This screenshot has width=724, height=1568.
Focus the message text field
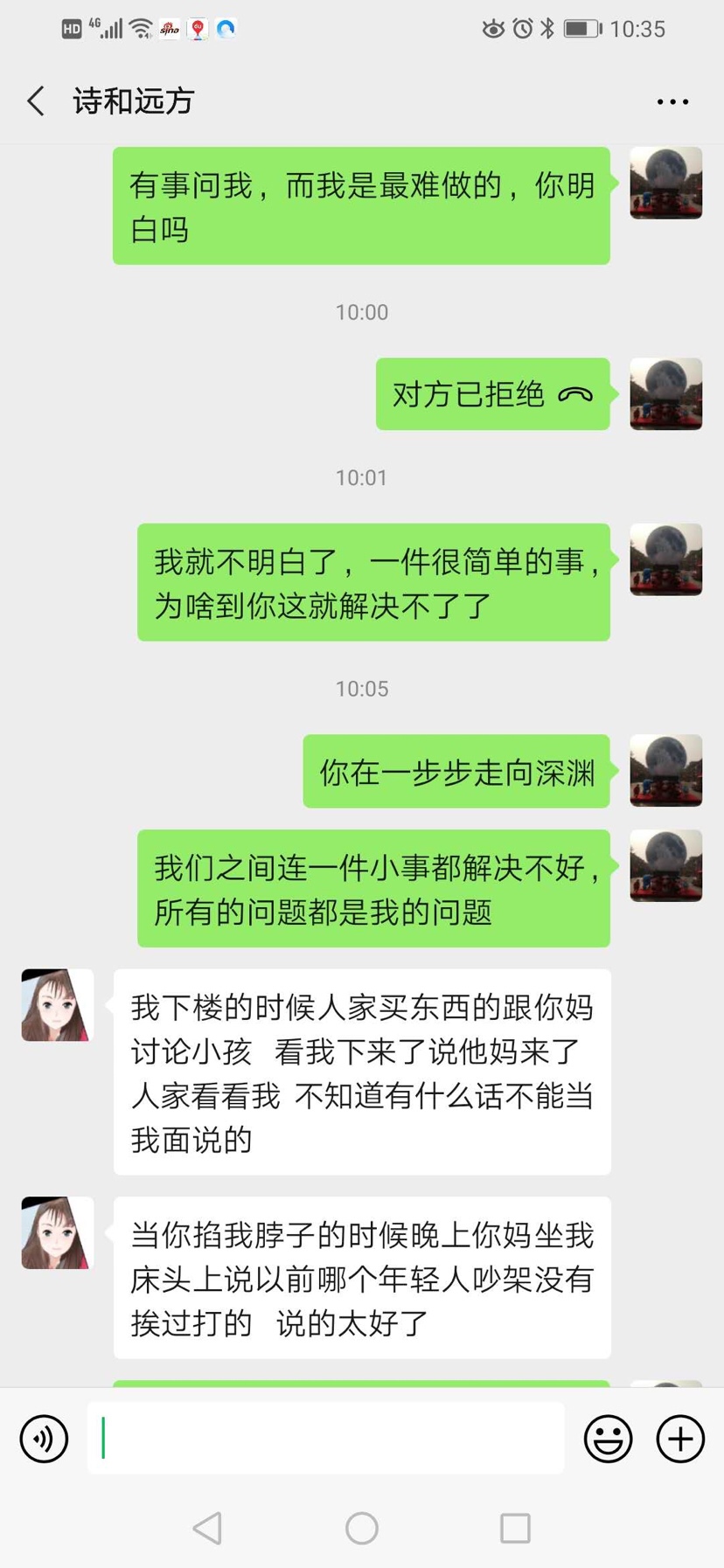(325, 1438)
